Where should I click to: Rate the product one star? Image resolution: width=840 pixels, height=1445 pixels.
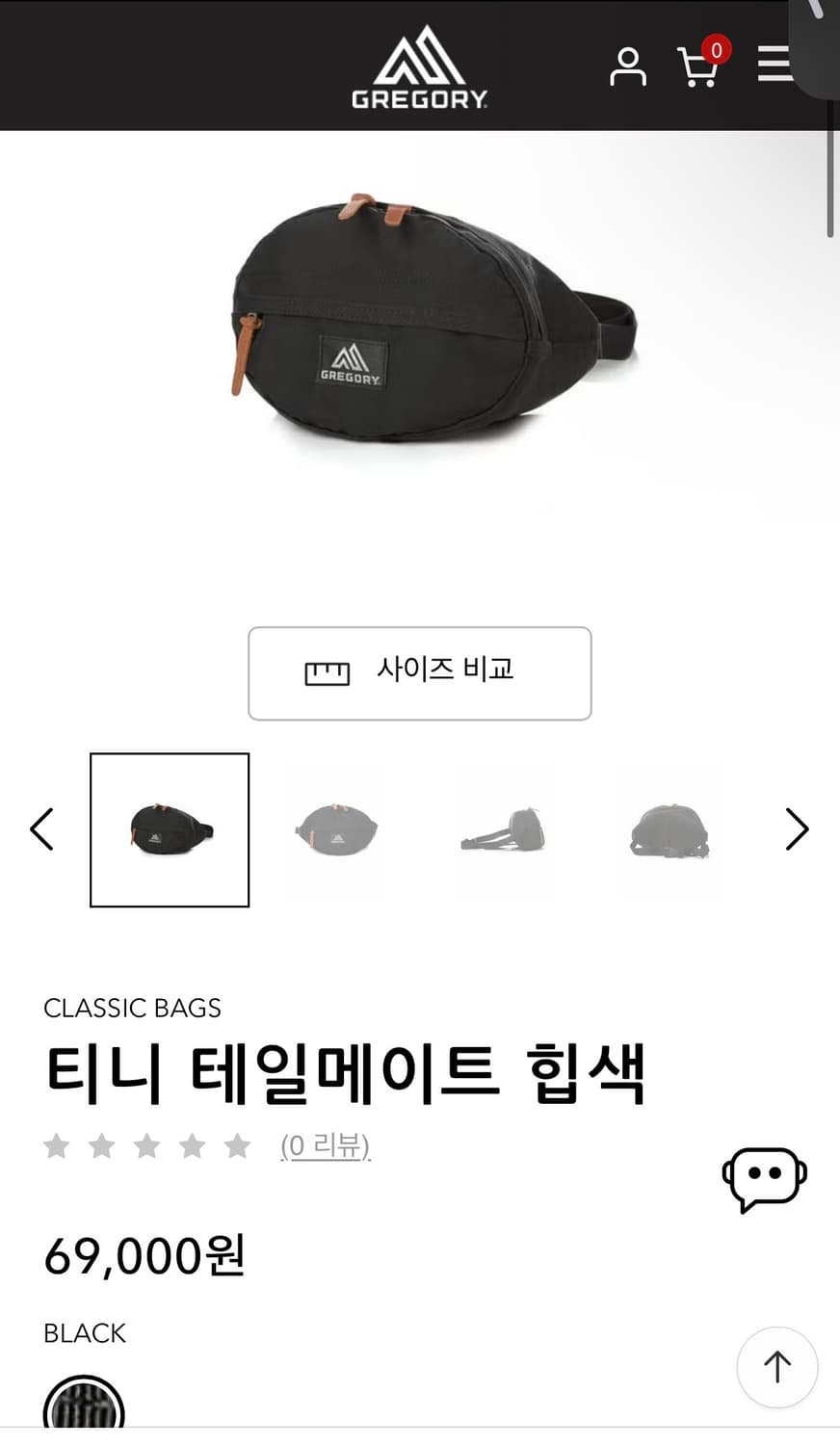(57, 1145)
